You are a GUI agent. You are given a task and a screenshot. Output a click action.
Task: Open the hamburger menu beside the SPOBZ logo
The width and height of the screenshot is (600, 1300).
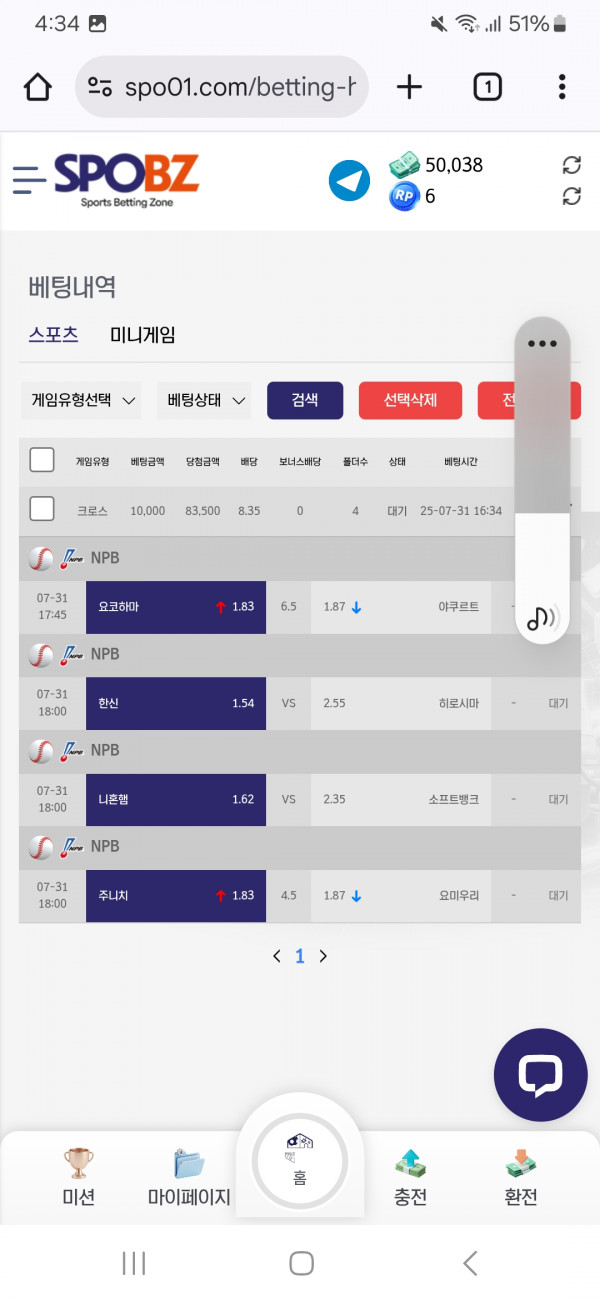coord(29,180)
